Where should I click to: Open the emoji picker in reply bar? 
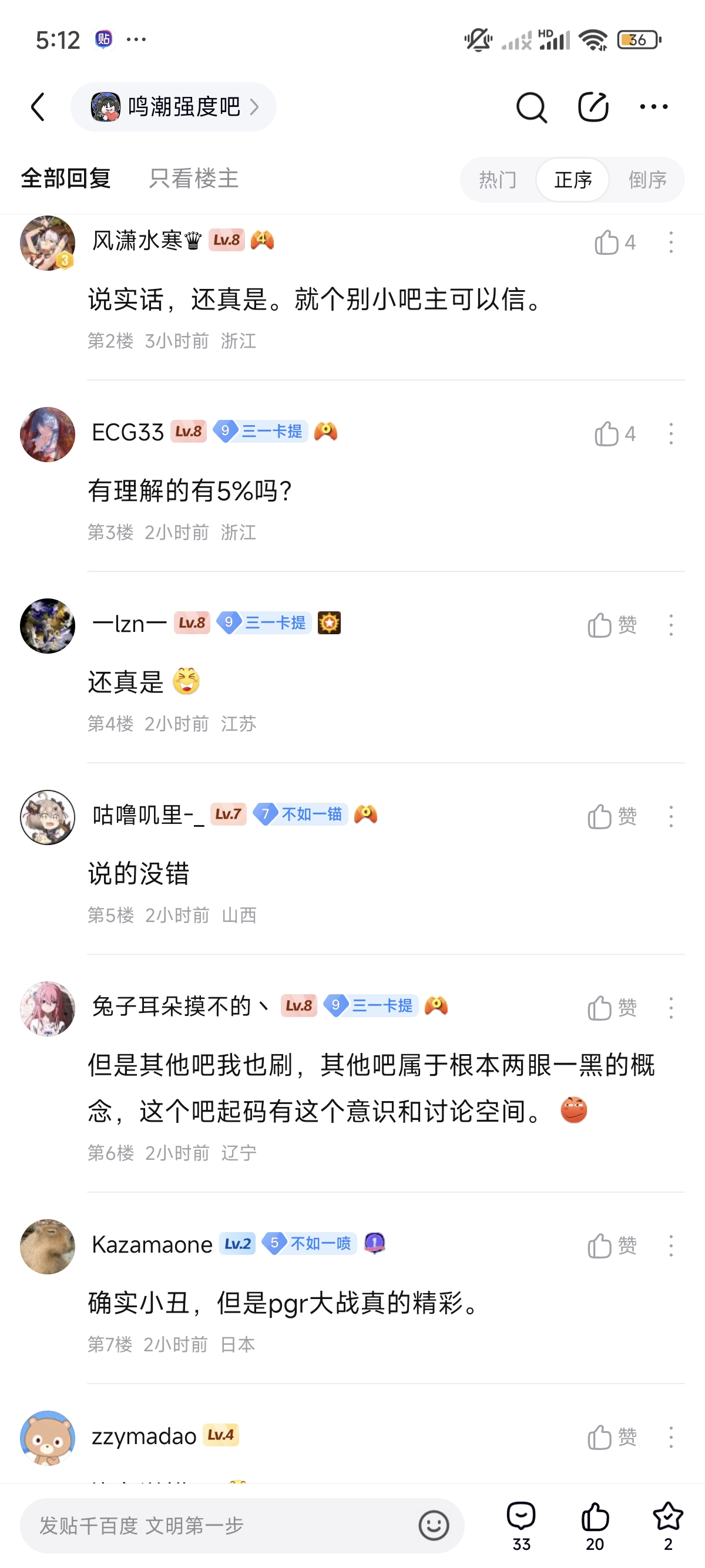[434, 1525]
